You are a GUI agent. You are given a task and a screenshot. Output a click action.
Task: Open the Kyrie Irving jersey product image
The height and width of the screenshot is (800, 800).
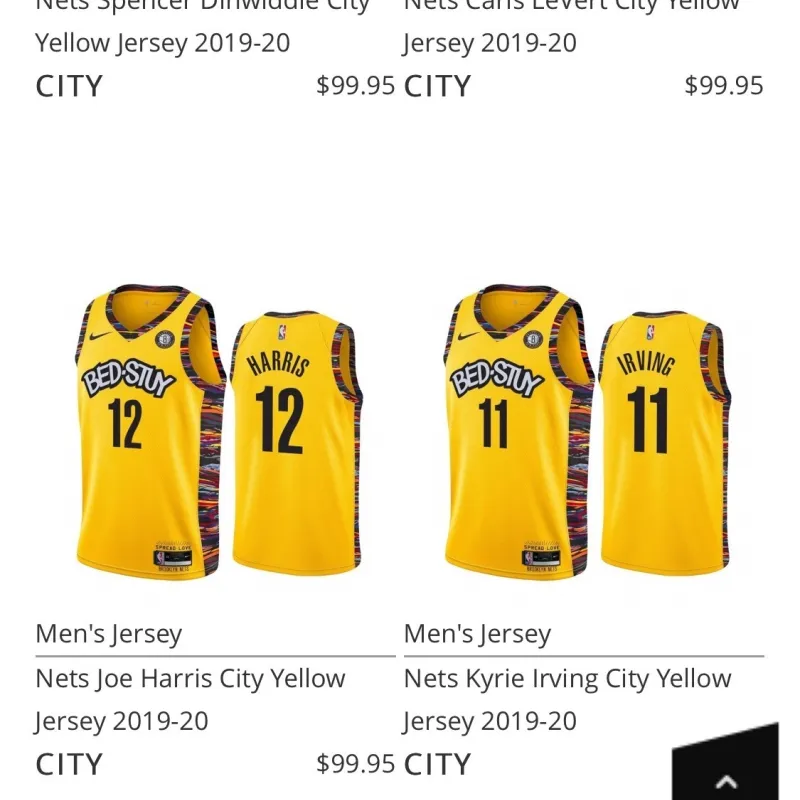[585, 432]
